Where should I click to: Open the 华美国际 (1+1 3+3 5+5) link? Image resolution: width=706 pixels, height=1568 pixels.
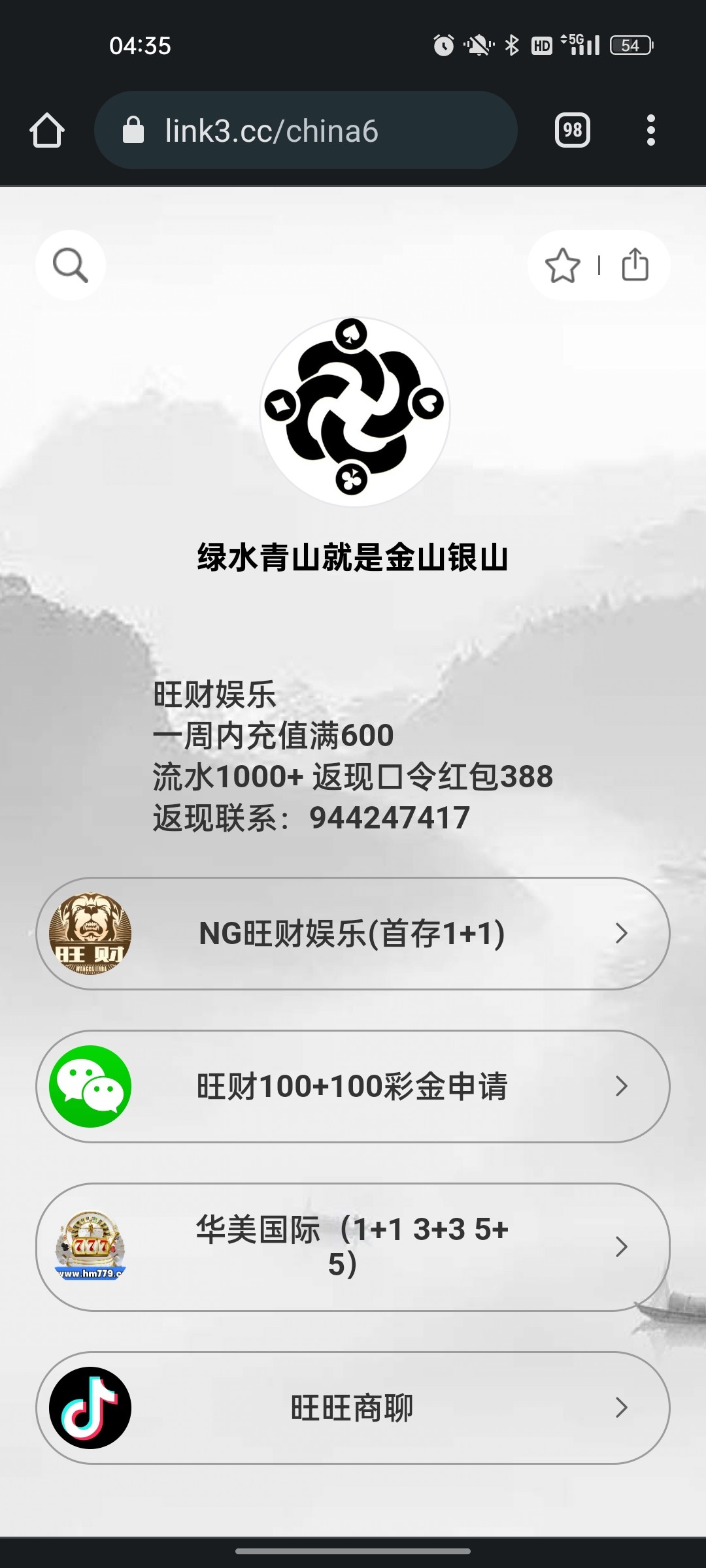[x=353, y=1247]
